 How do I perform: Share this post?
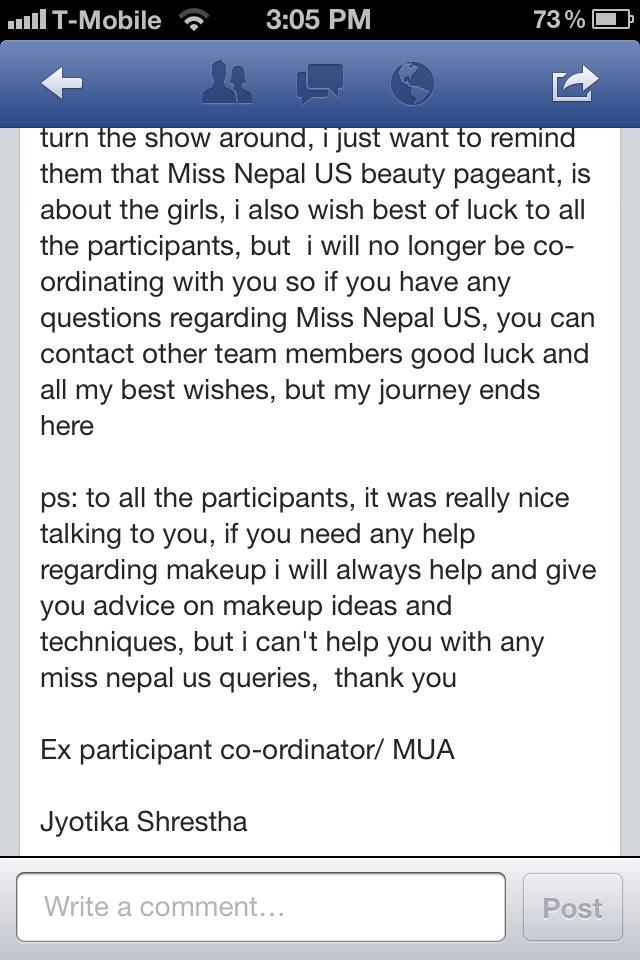point(575,84)
